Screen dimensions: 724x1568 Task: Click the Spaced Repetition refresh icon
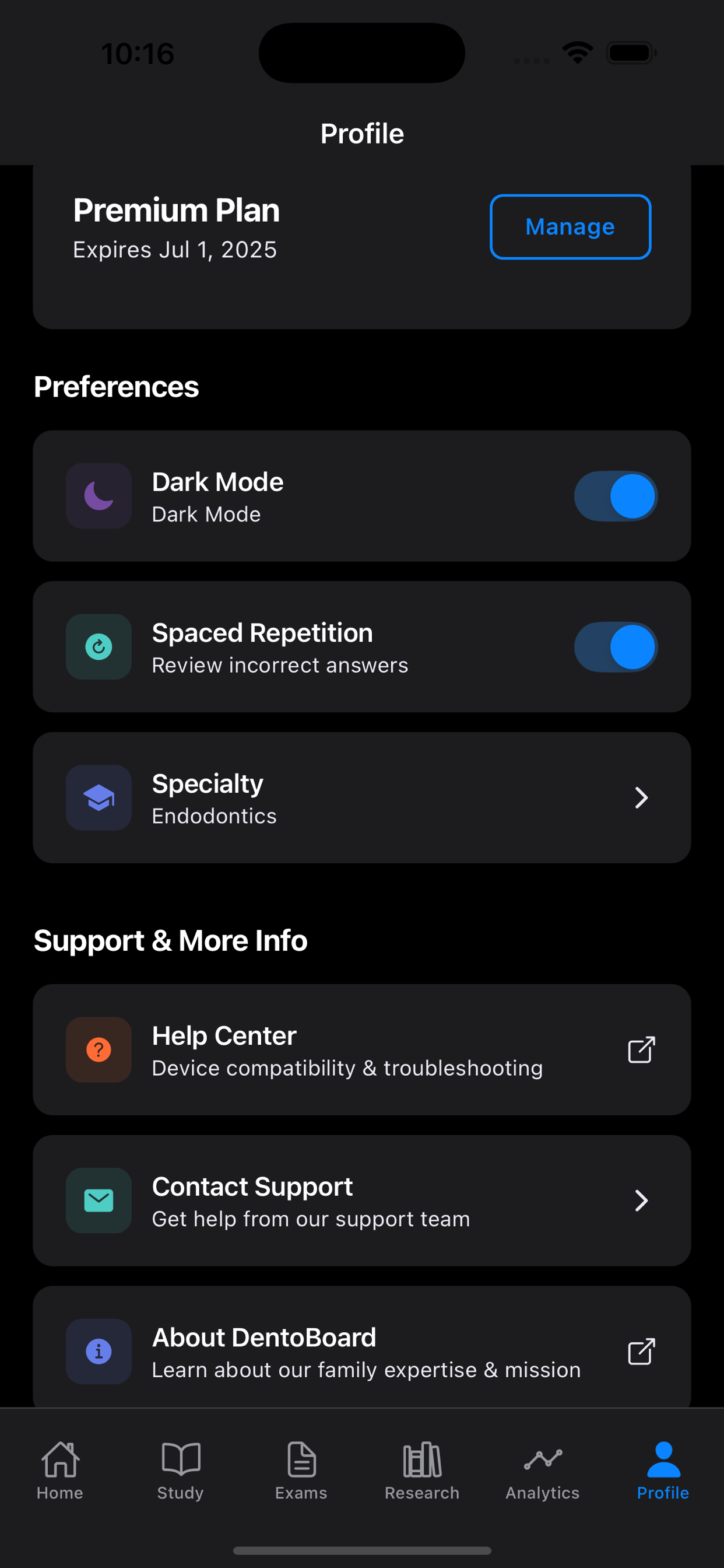[99, 647]
